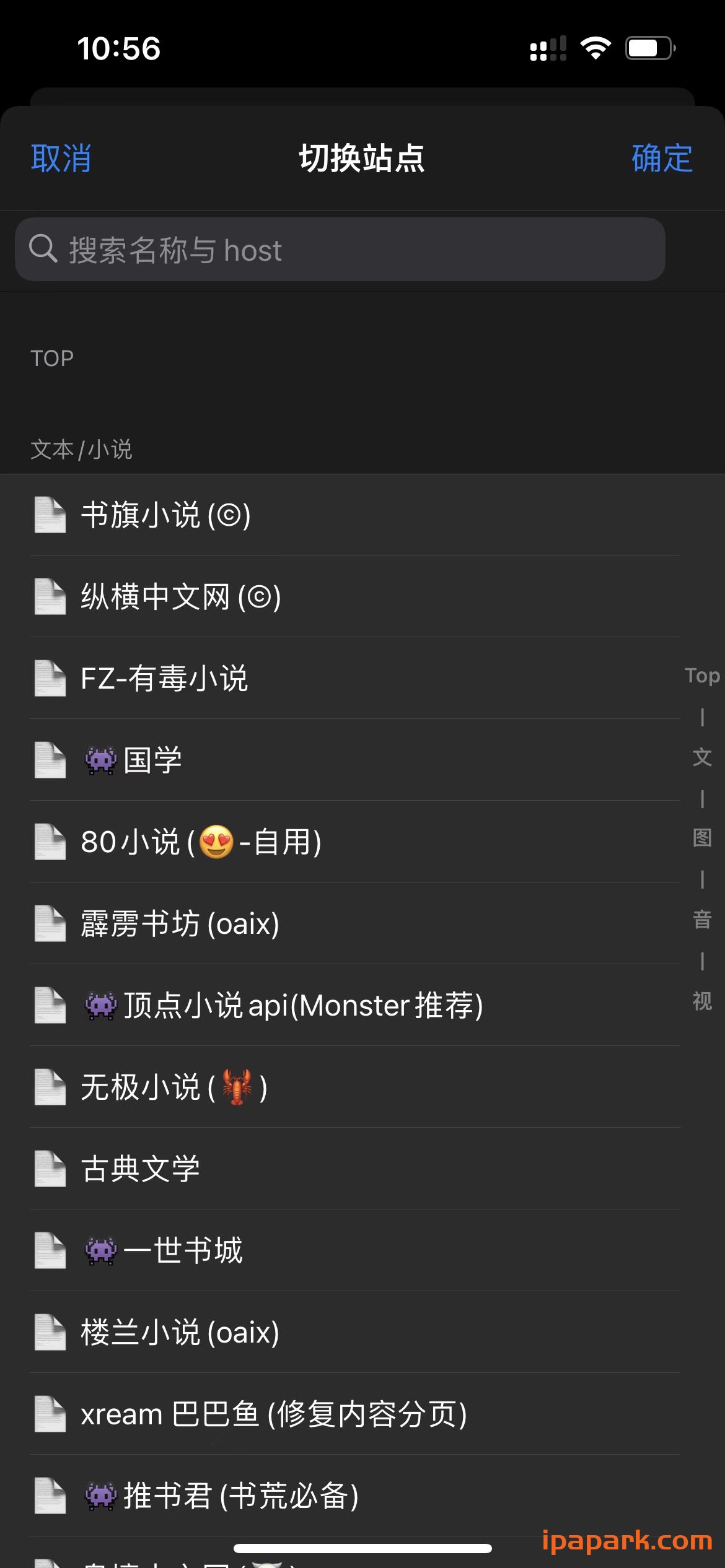Click the search magnifier icon
The image size is (725, 1568).
coord(41,250)
